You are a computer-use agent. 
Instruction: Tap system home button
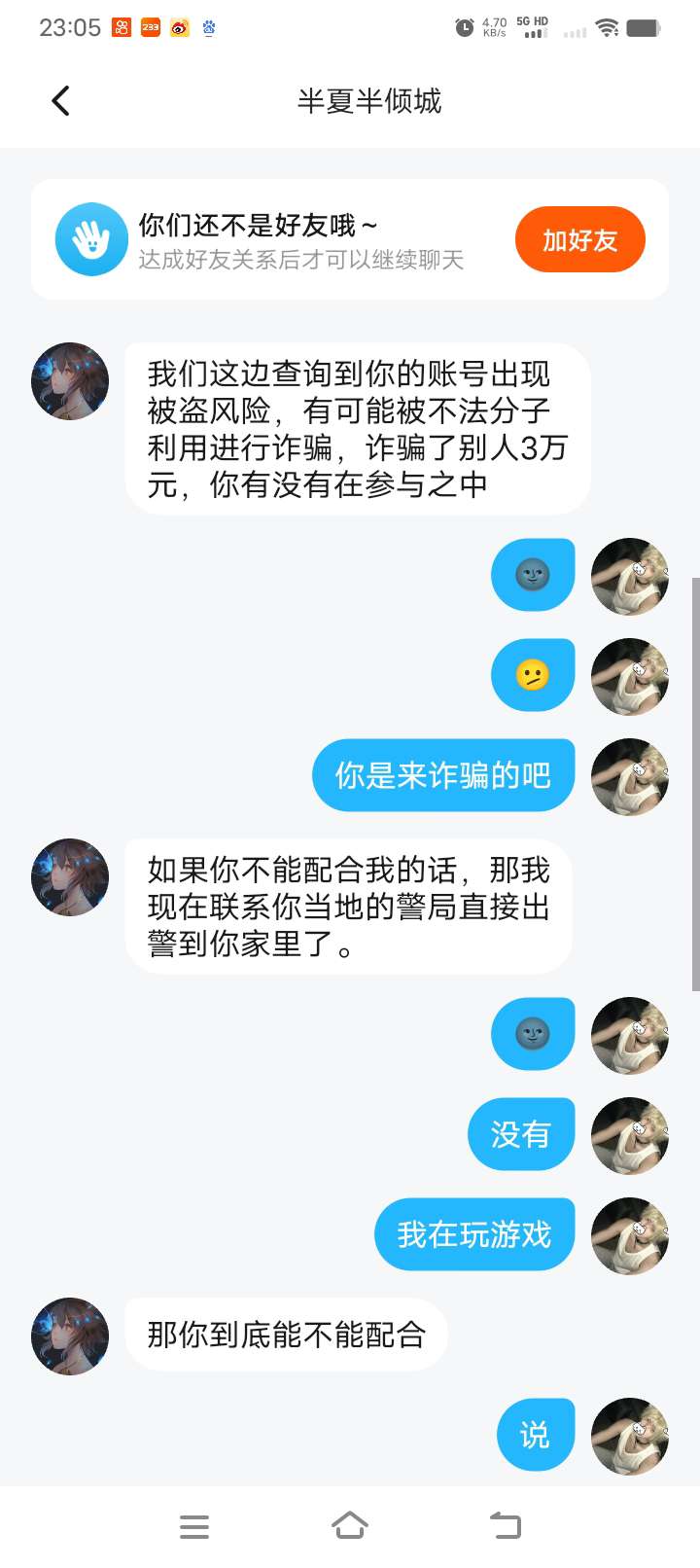pos(350,1525)
